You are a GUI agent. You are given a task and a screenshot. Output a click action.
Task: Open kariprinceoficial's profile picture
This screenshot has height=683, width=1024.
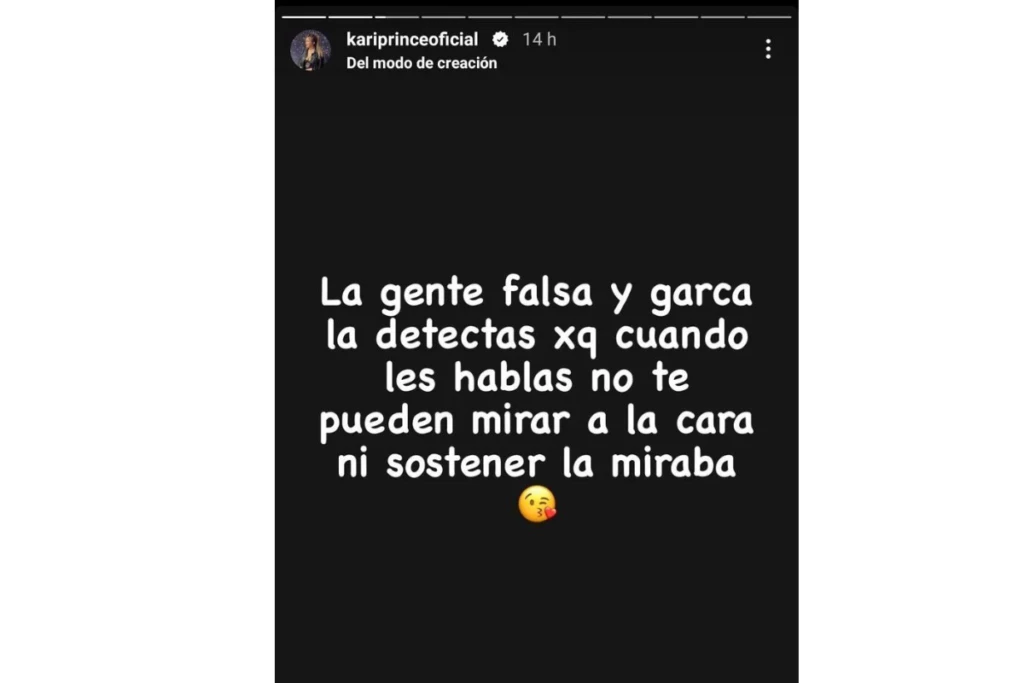pyautogui.click(x=310, y=50)
